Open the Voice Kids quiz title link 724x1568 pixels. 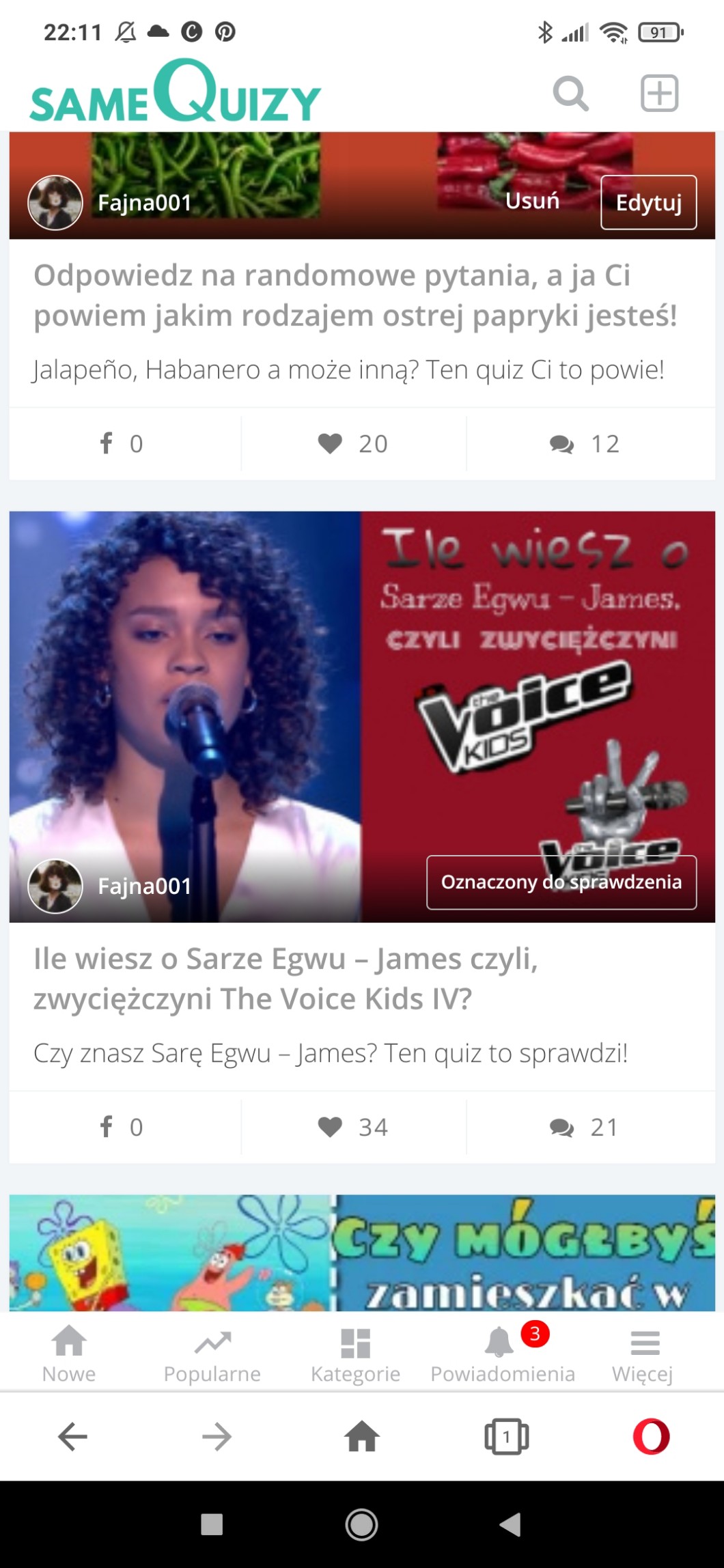point(286,979)
